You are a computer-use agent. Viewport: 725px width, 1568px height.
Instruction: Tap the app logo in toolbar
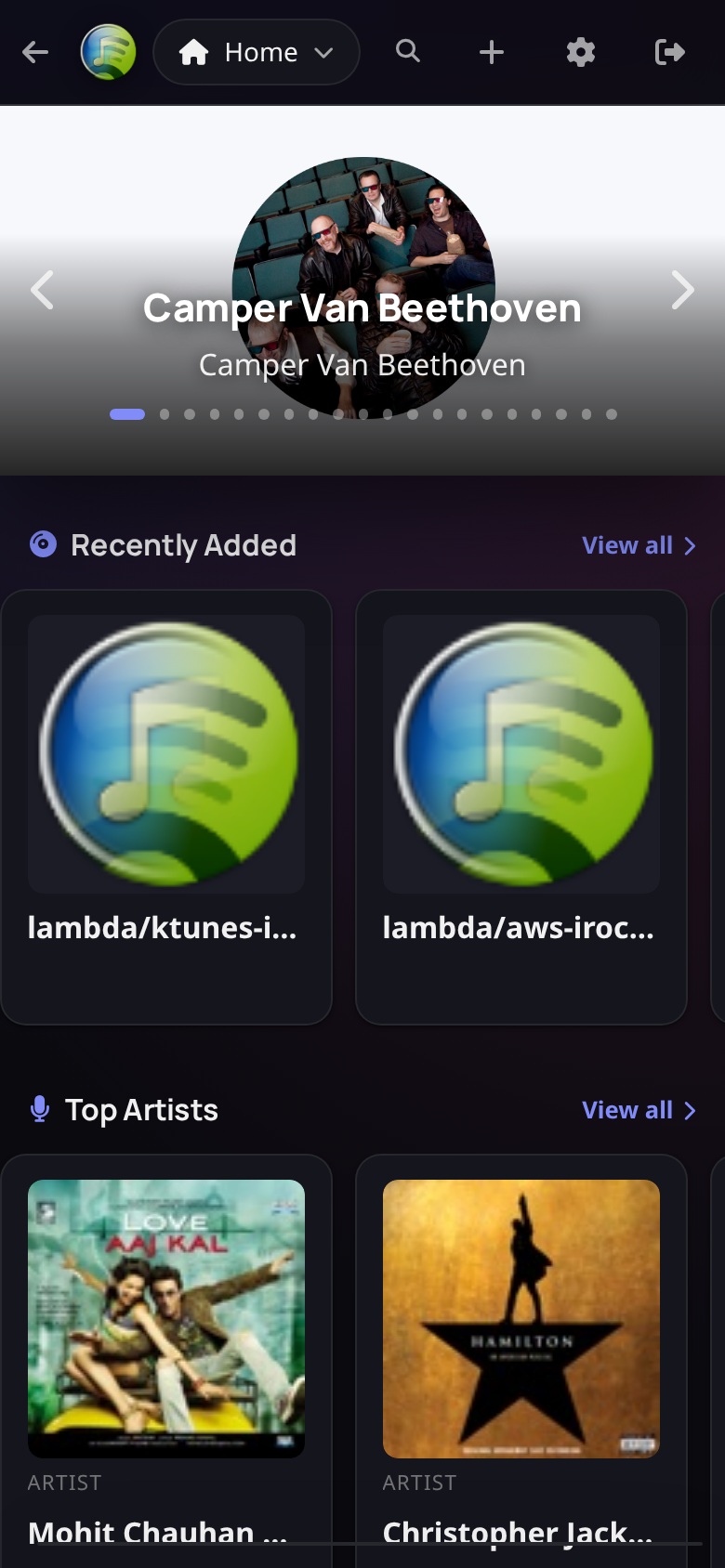109,52
